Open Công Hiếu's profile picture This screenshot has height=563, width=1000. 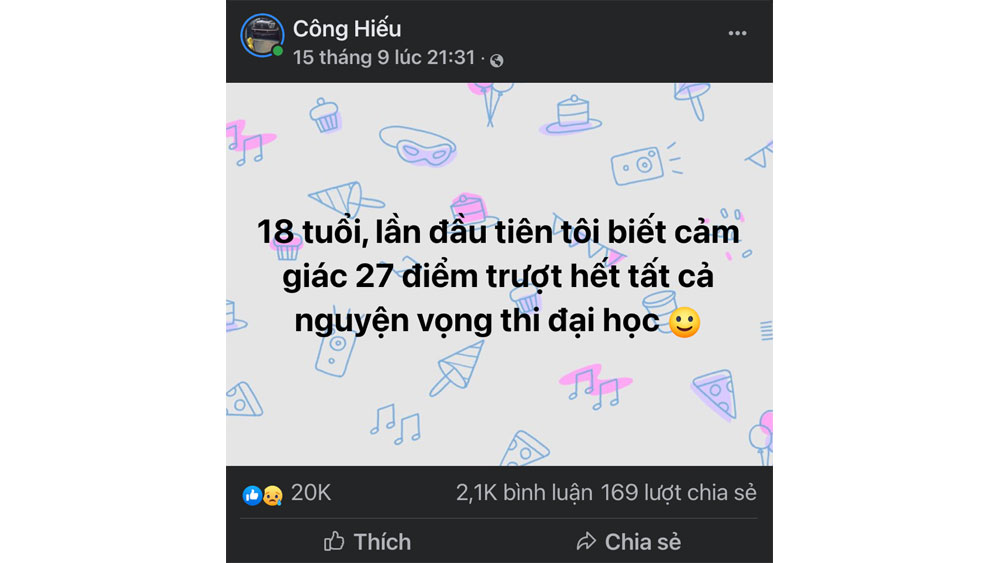tap(263, 36)
